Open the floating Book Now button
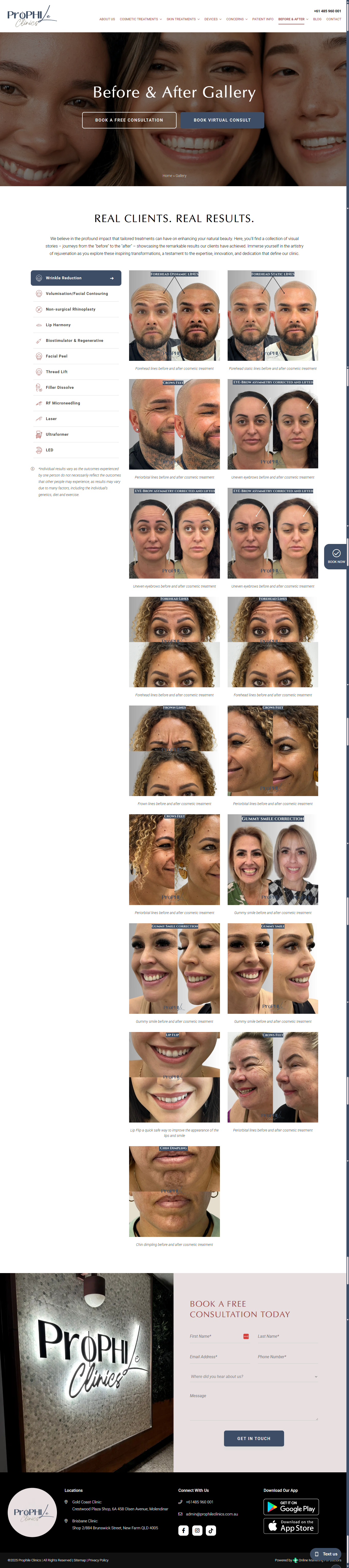This screenshot has width=349, height=1568. pos(336,556)
